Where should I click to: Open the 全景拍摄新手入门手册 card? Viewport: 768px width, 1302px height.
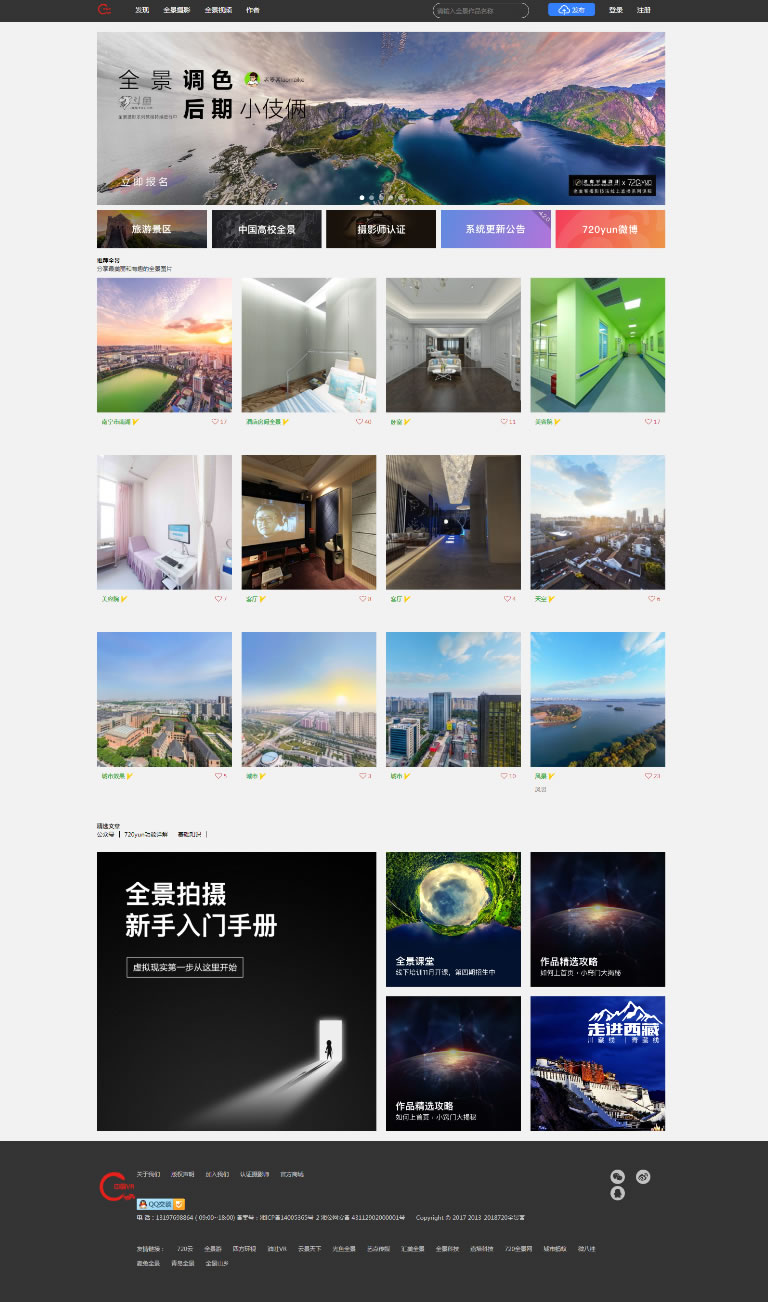[236, 991]
